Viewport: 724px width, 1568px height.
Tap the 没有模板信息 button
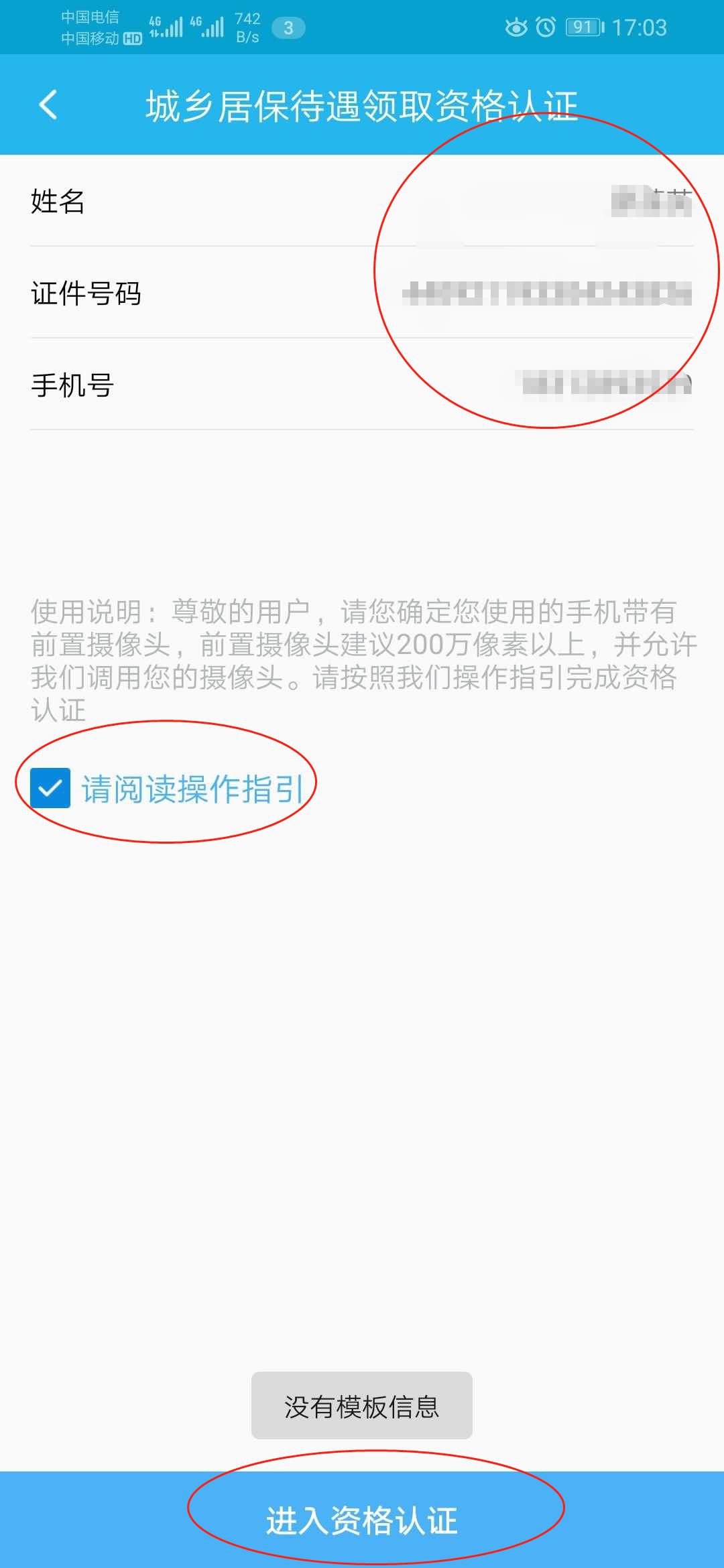pos(362,1406)
